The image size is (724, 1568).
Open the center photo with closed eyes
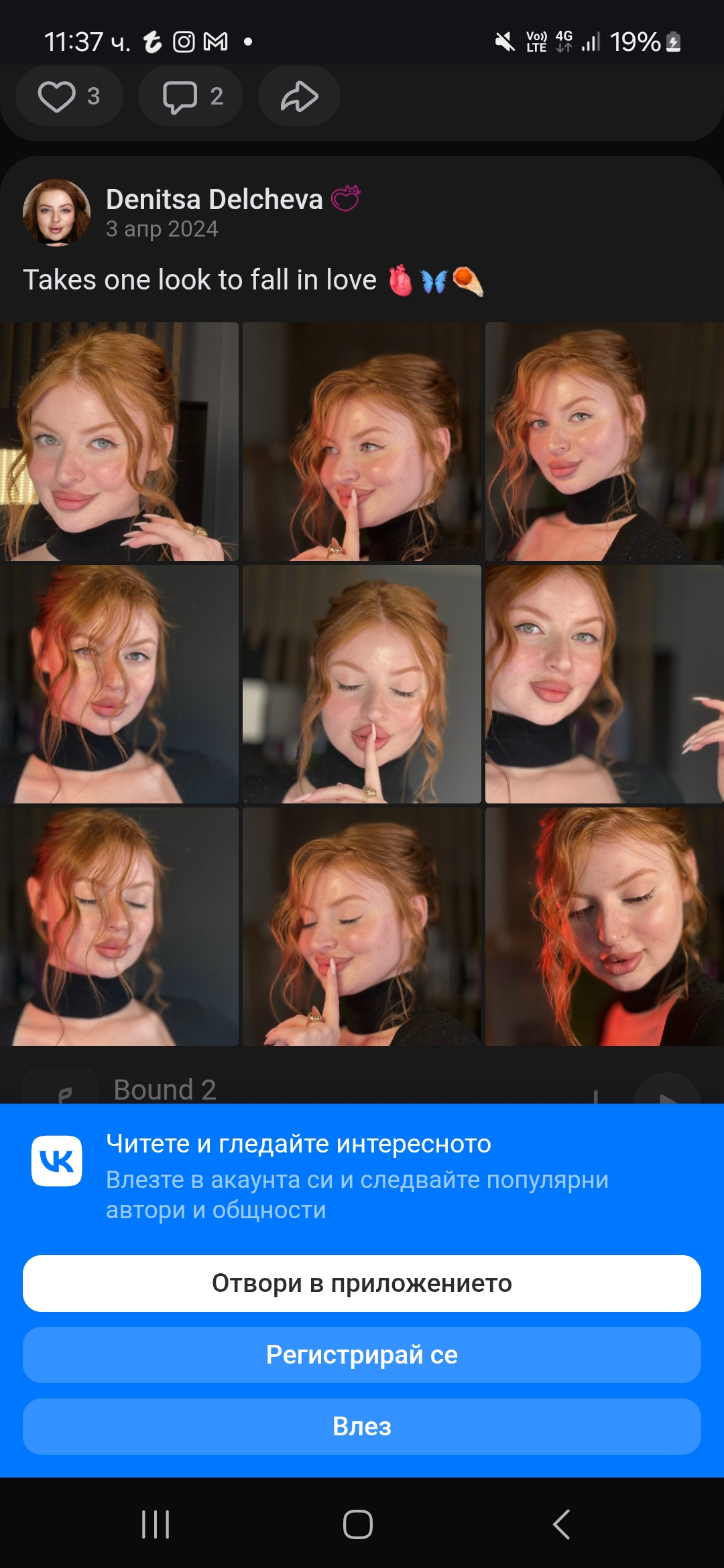[362, 684]
